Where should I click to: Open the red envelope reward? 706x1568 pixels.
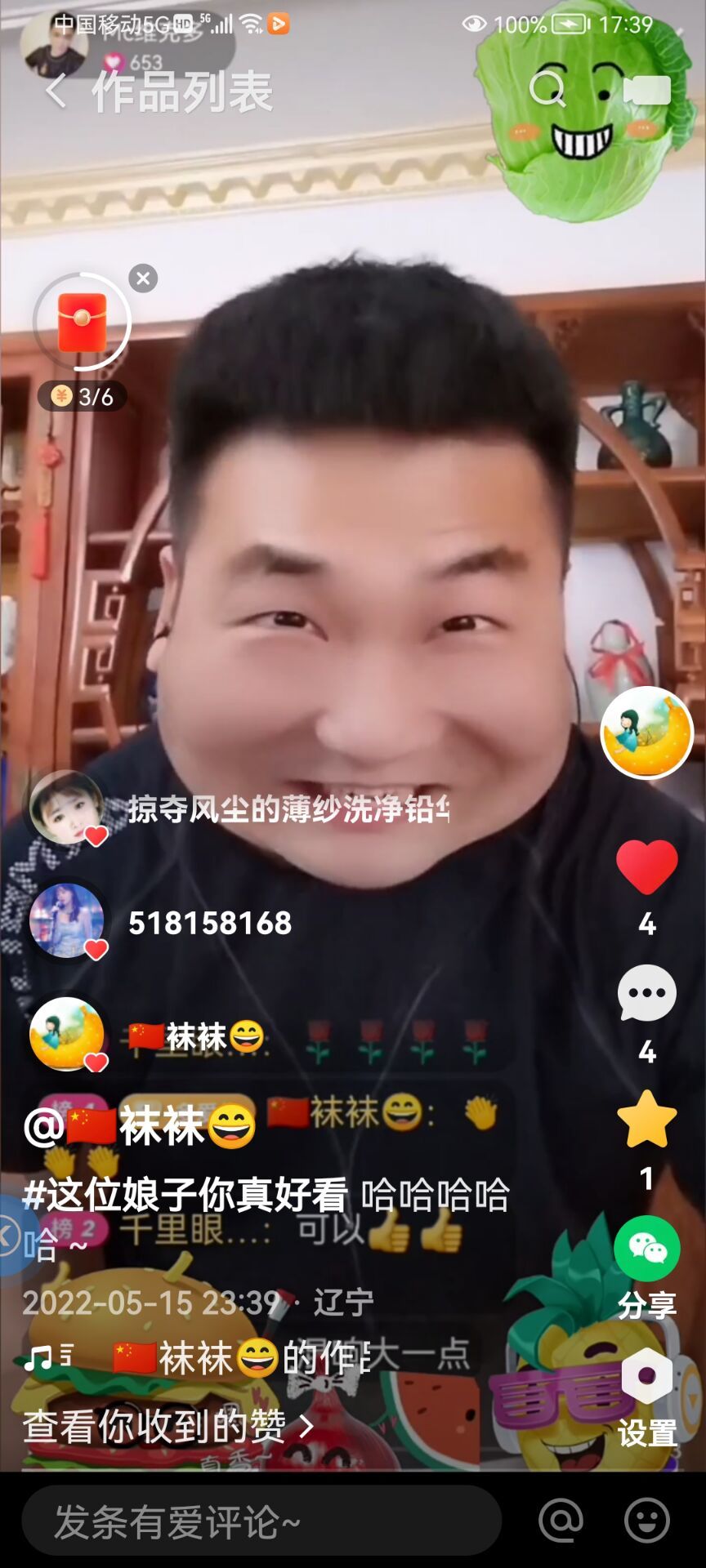point(82,322)
